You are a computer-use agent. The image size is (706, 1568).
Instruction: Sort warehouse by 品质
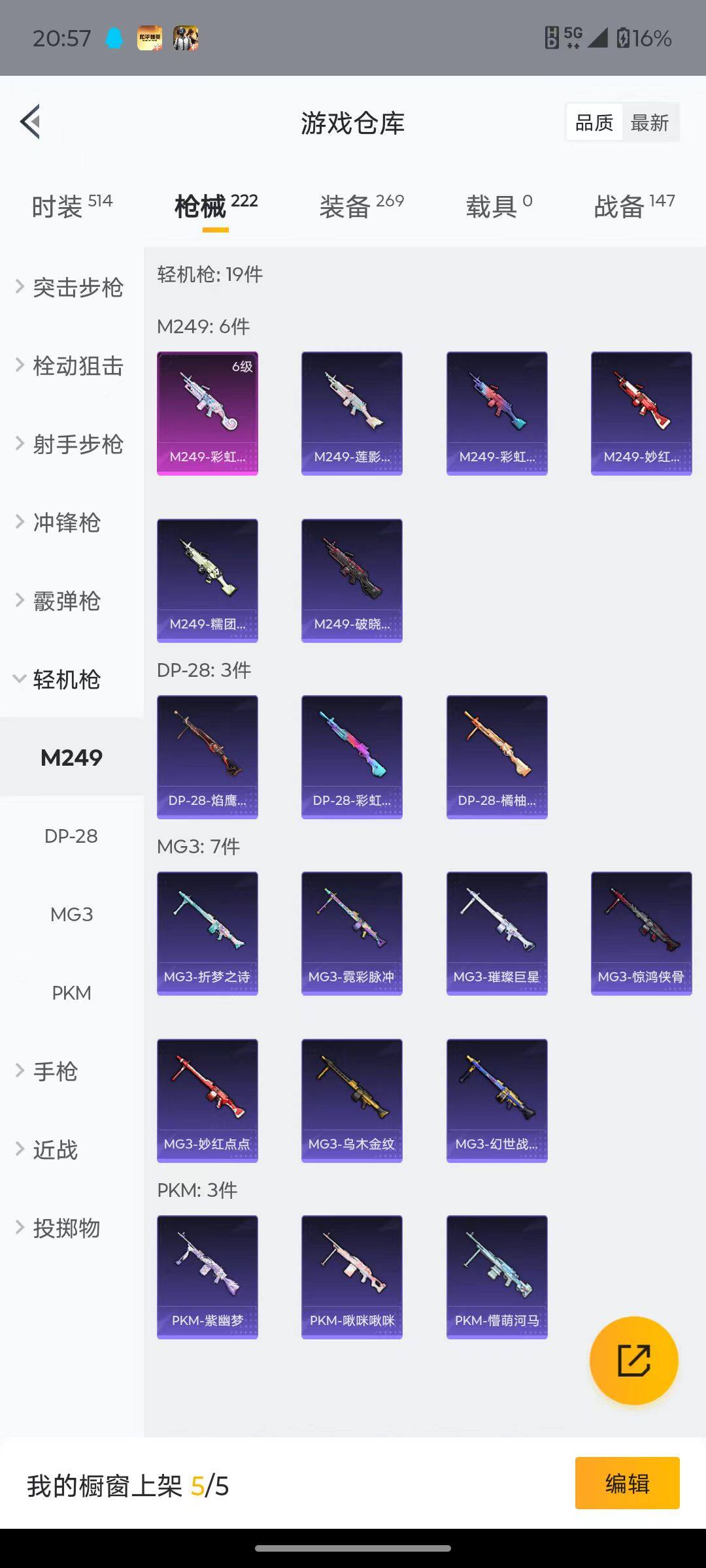coord(594,123)
